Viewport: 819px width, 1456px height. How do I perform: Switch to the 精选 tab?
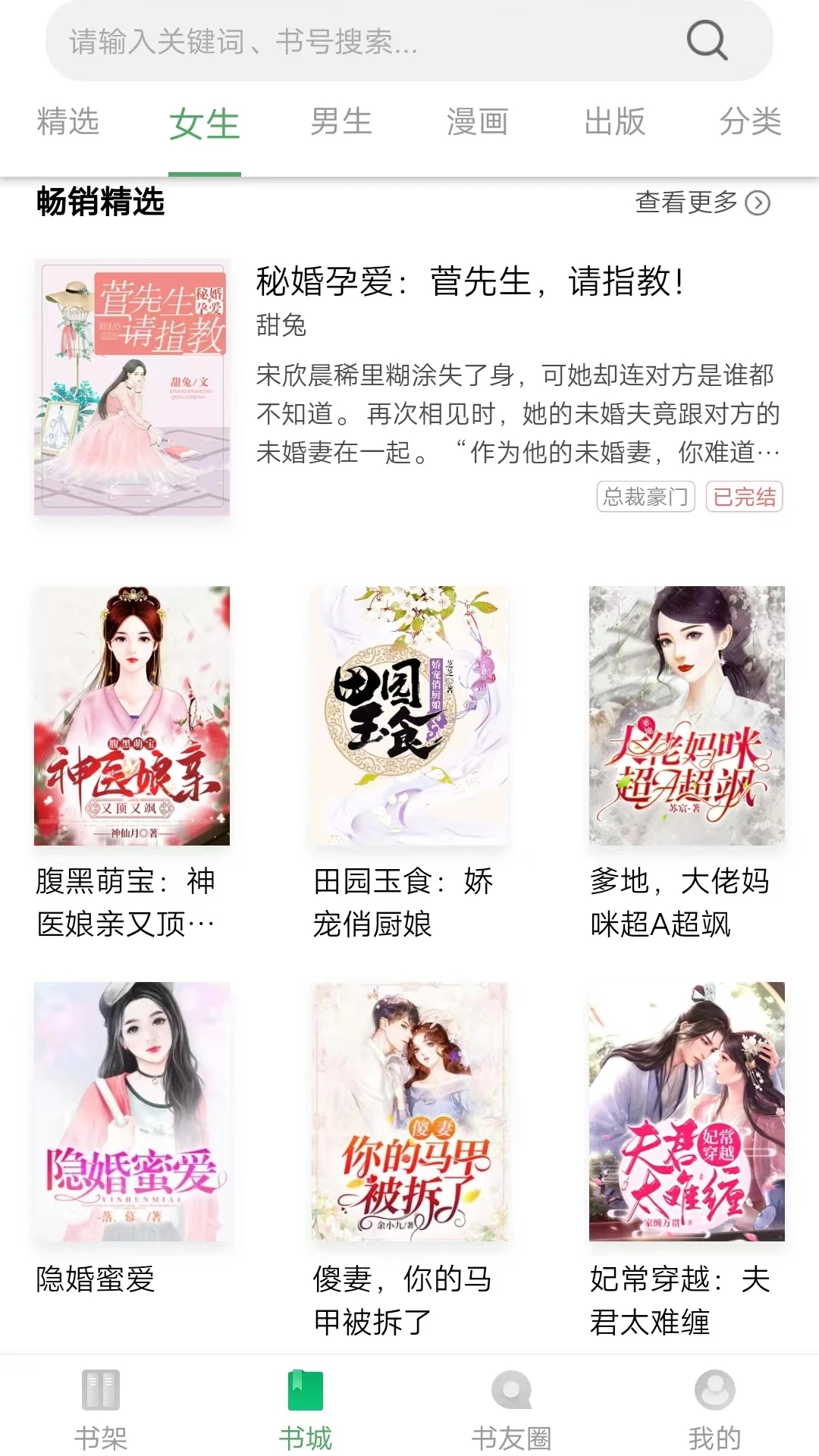(68, 121)
